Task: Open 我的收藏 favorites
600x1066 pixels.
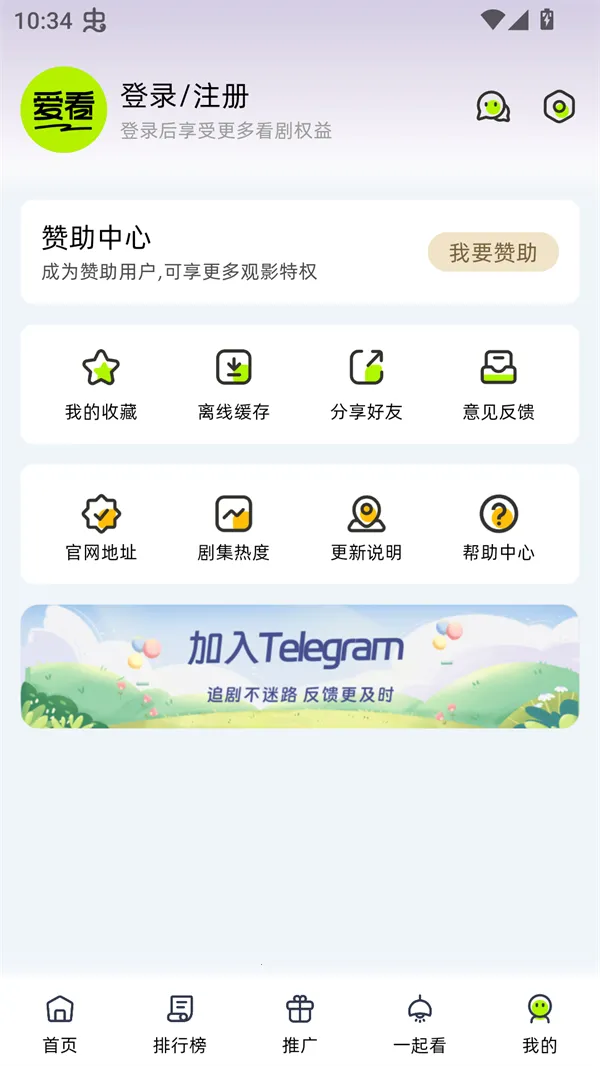Action: point(101,384)
